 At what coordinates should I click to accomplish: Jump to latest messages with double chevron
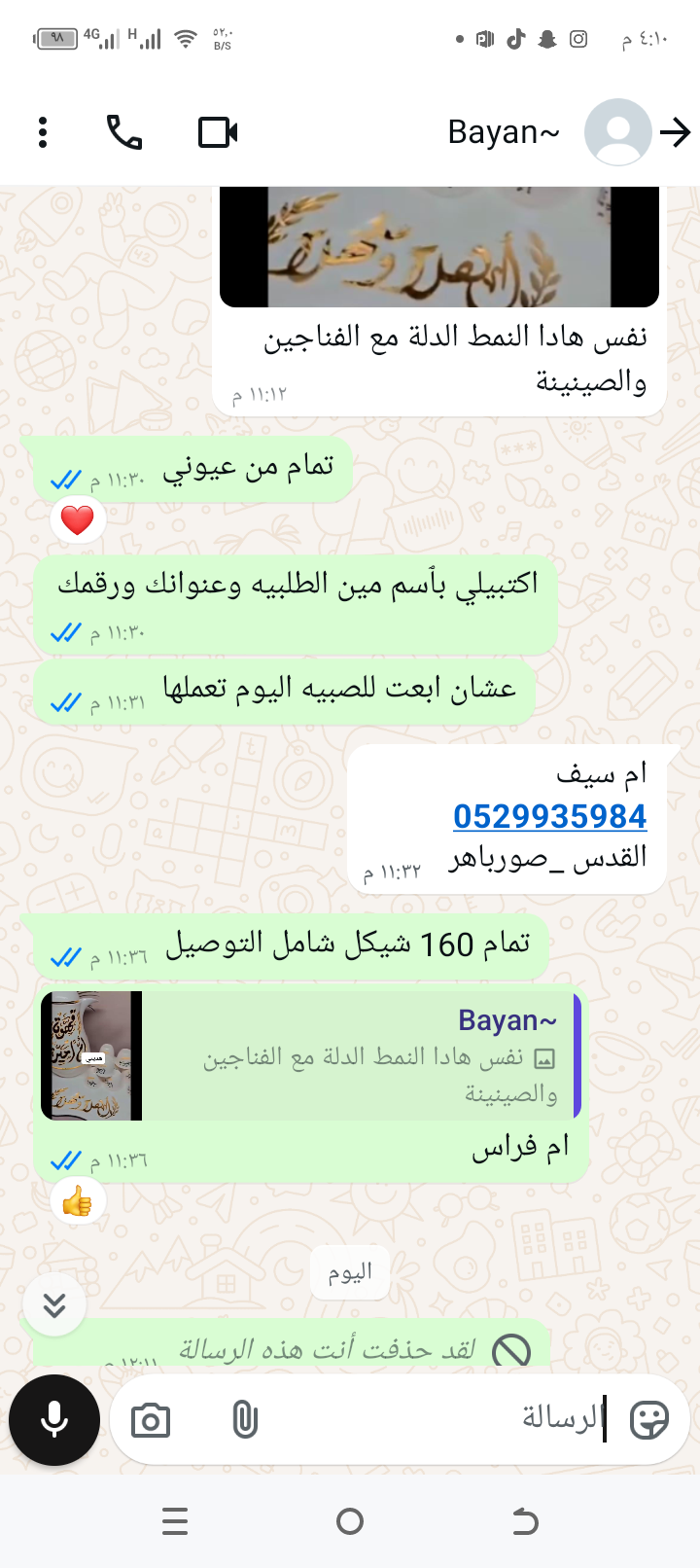click(x=54, y=1304)
